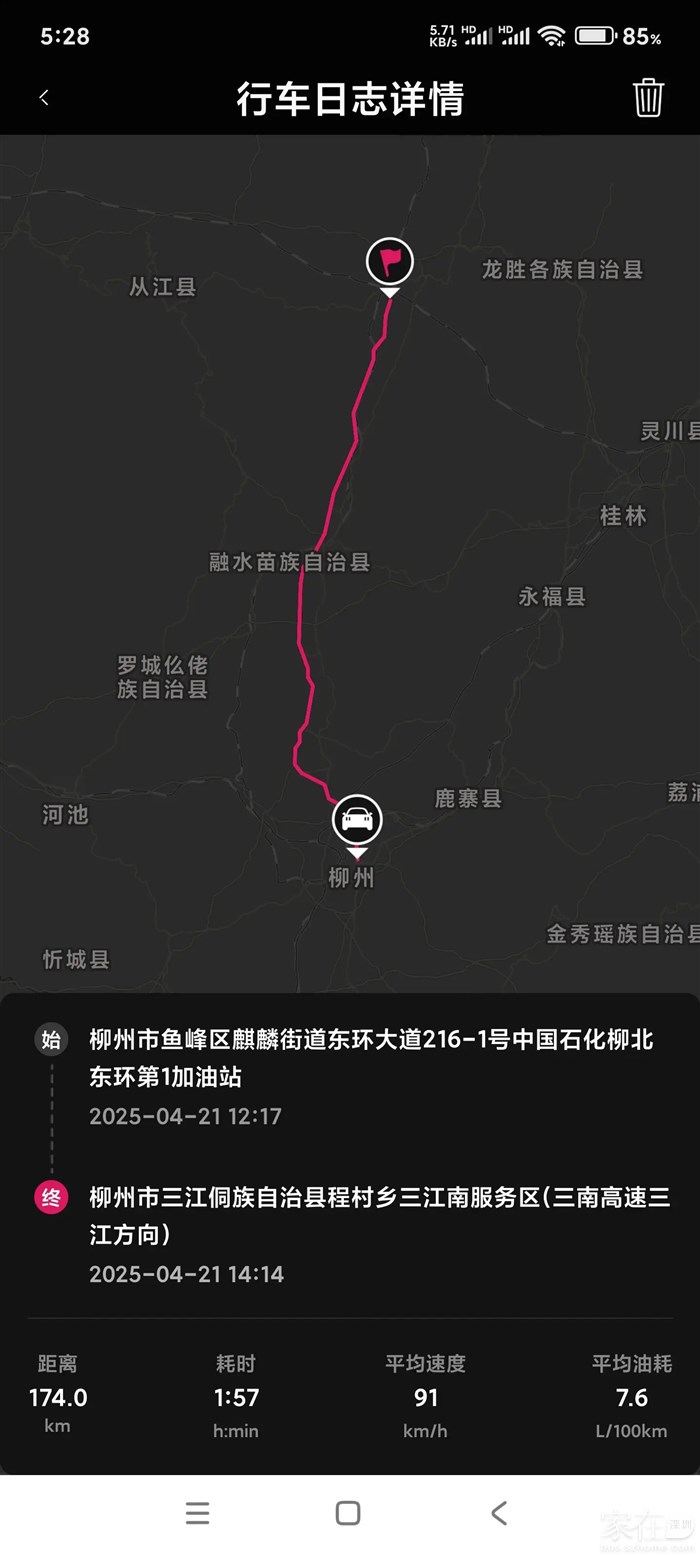Tap the car start marker near 柳州
The width and height of the screenshot is (700, 1555).
357,820
